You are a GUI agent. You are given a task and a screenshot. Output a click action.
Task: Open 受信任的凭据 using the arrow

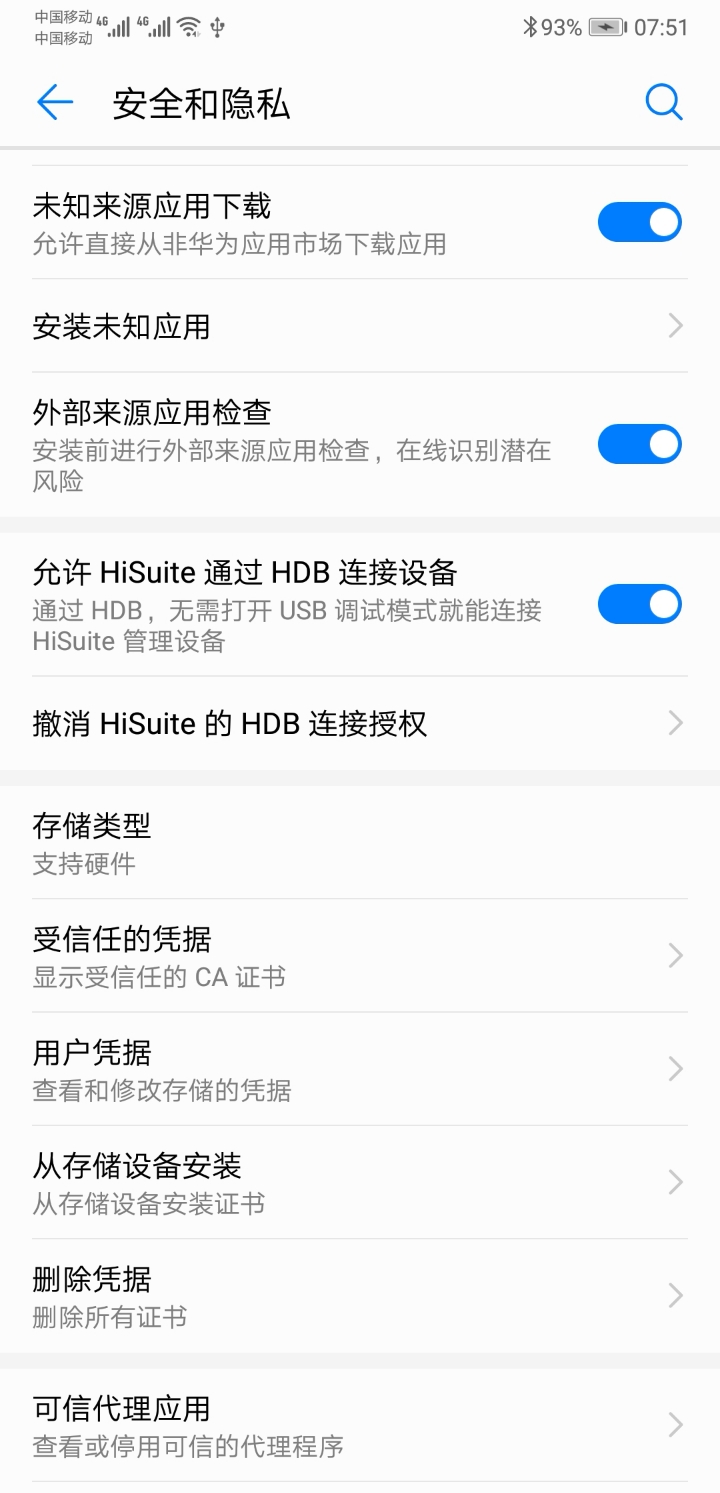[673, 955]
